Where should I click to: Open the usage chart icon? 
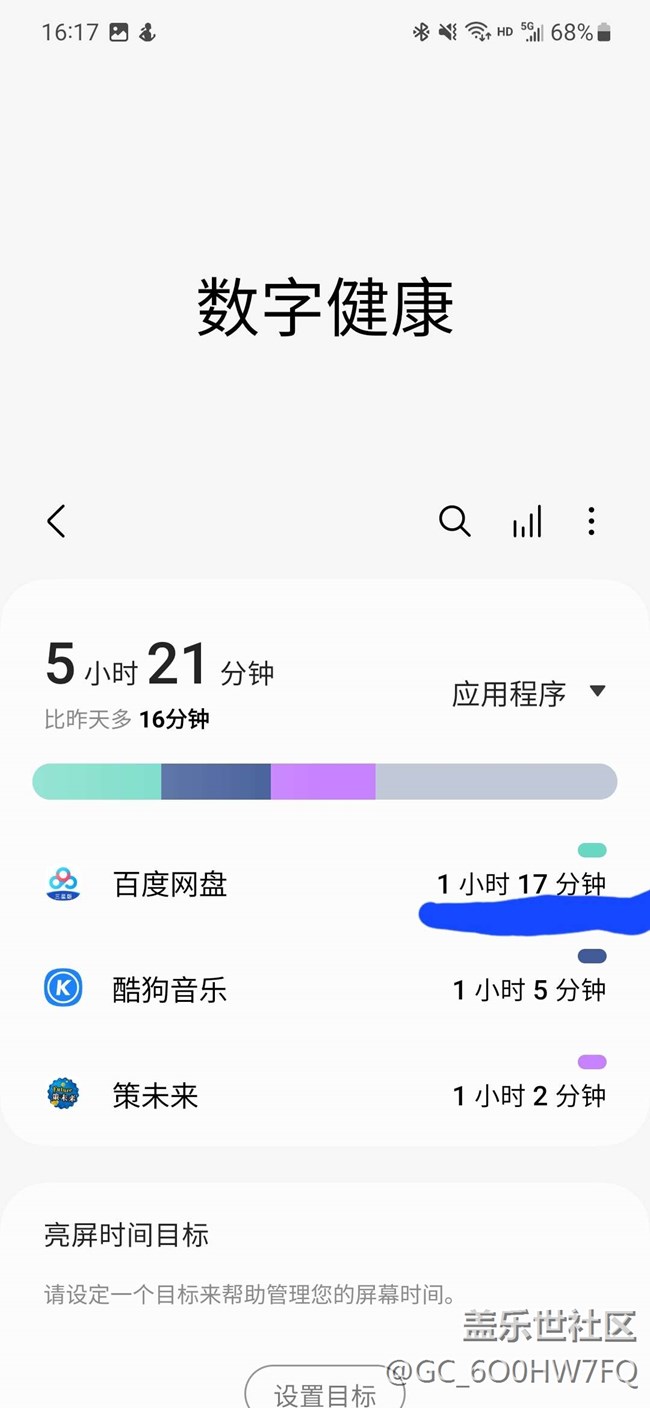[x=527, y=521]
